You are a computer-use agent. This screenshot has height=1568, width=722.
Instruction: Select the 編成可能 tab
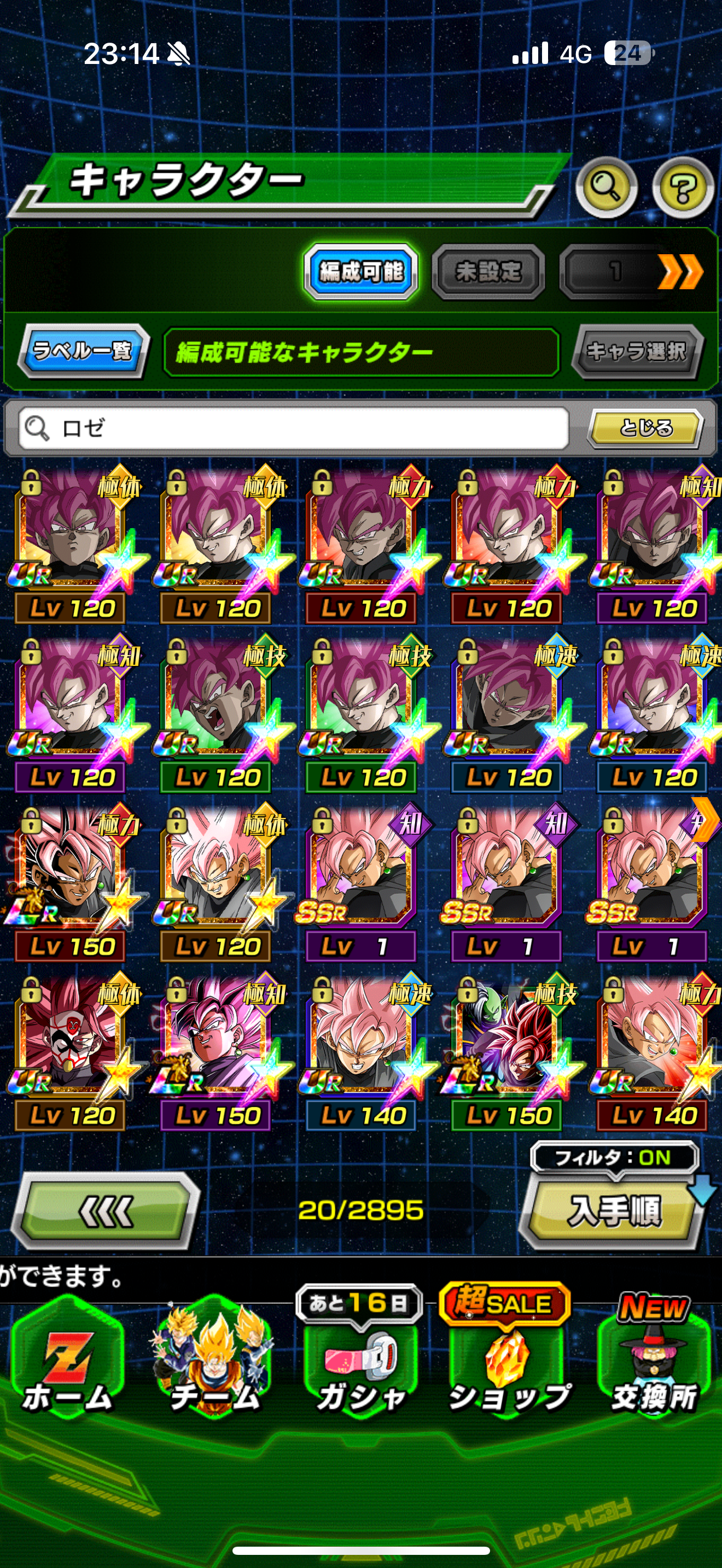361,272
